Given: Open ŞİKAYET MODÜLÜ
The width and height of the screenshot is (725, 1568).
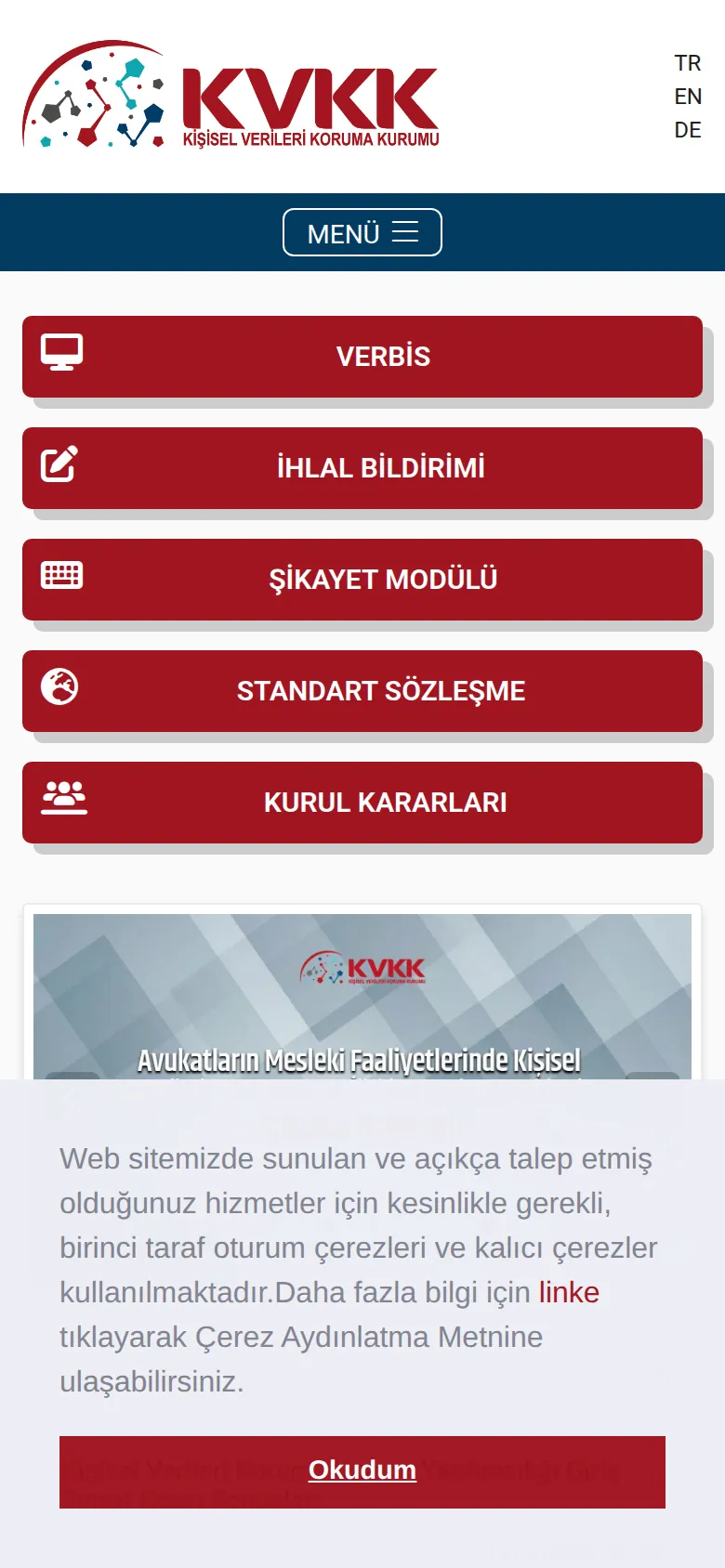Looking at the screenshot, I should tap(362, 580).
